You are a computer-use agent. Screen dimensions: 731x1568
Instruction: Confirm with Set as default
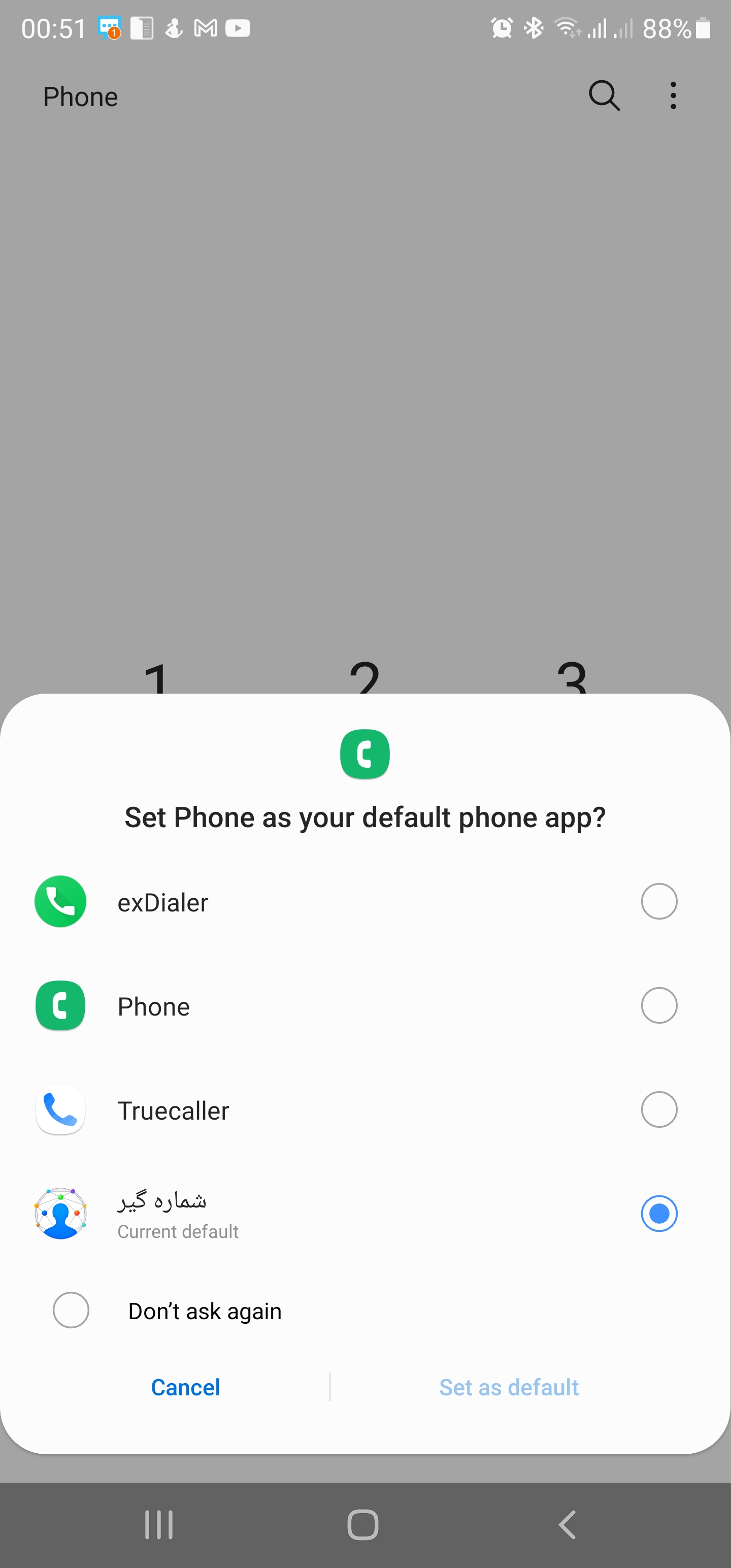click(509, 1387)
